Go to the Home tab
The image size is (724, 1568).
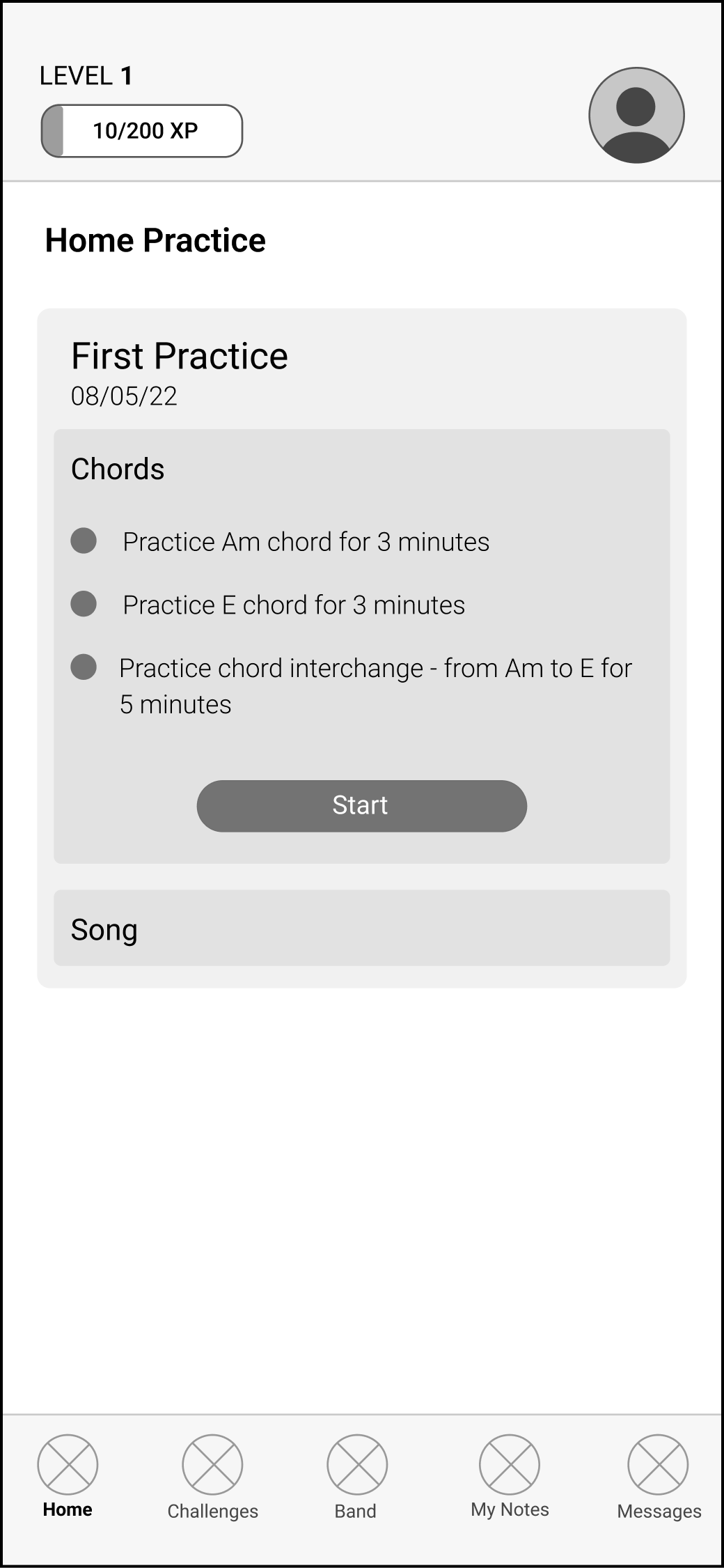click(68, 1466)
